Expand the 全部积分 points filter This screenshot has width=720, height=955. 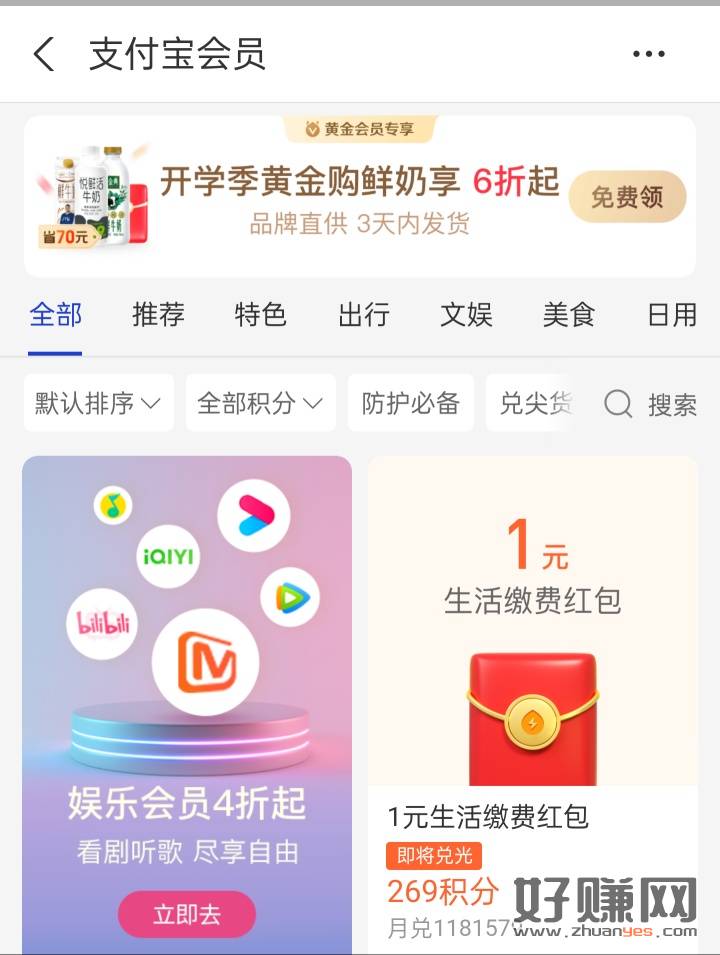point(260,403)
